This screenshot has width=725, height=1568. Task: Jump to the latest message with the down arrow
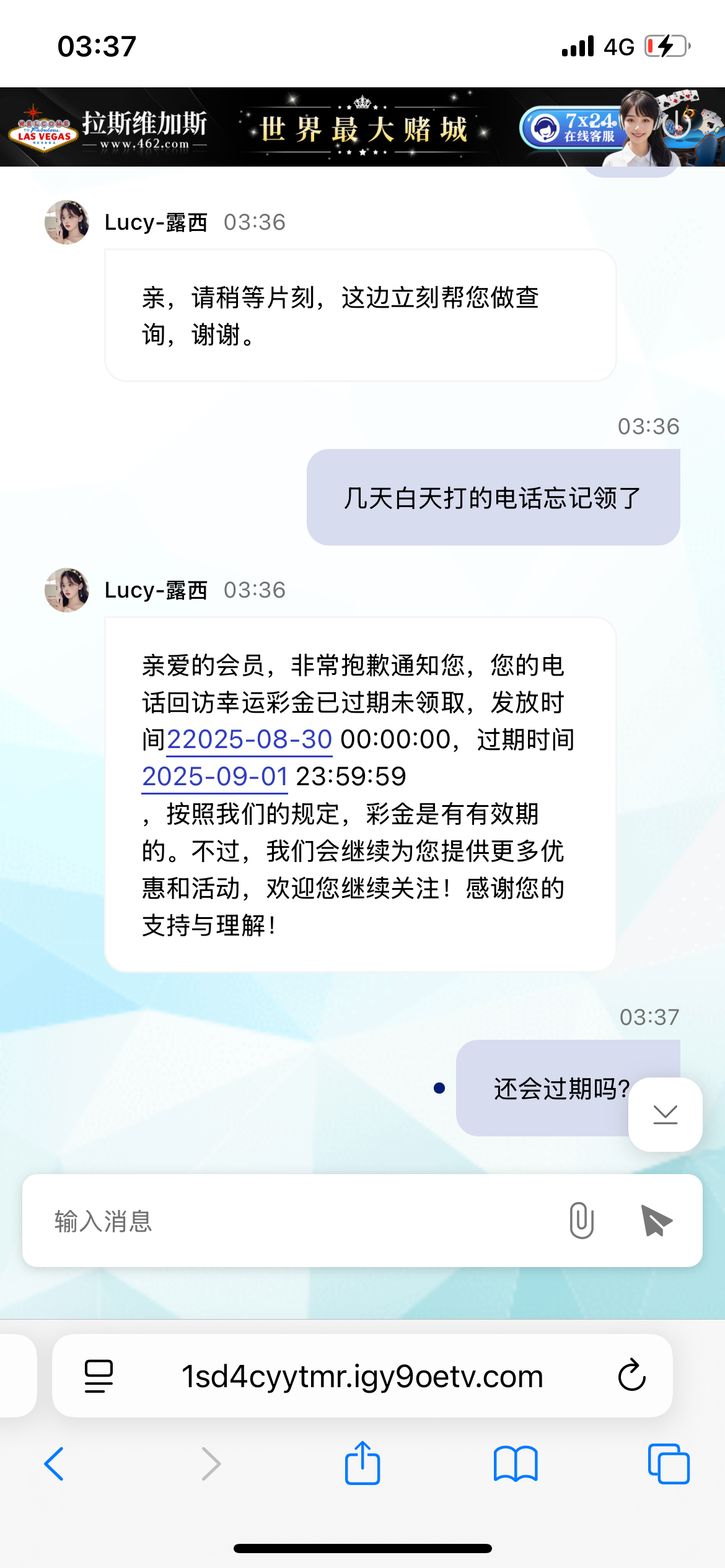(665, 1115)
